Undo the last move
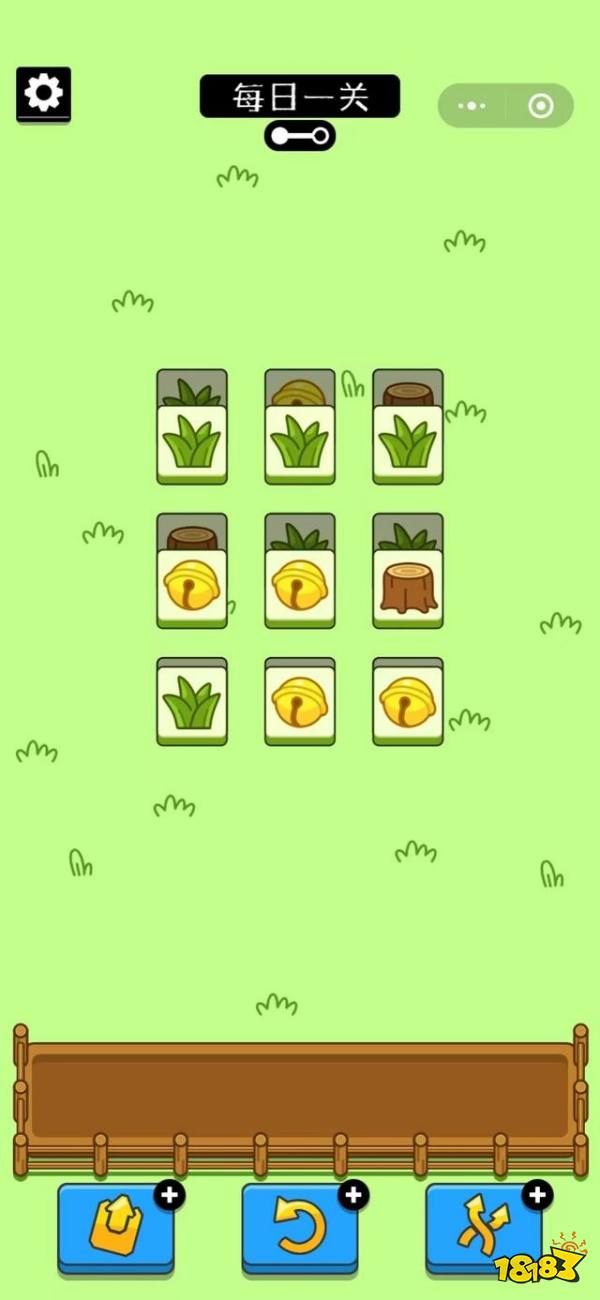The width and height of the screenshot is (600, 1300). [x=298, y=1228]
